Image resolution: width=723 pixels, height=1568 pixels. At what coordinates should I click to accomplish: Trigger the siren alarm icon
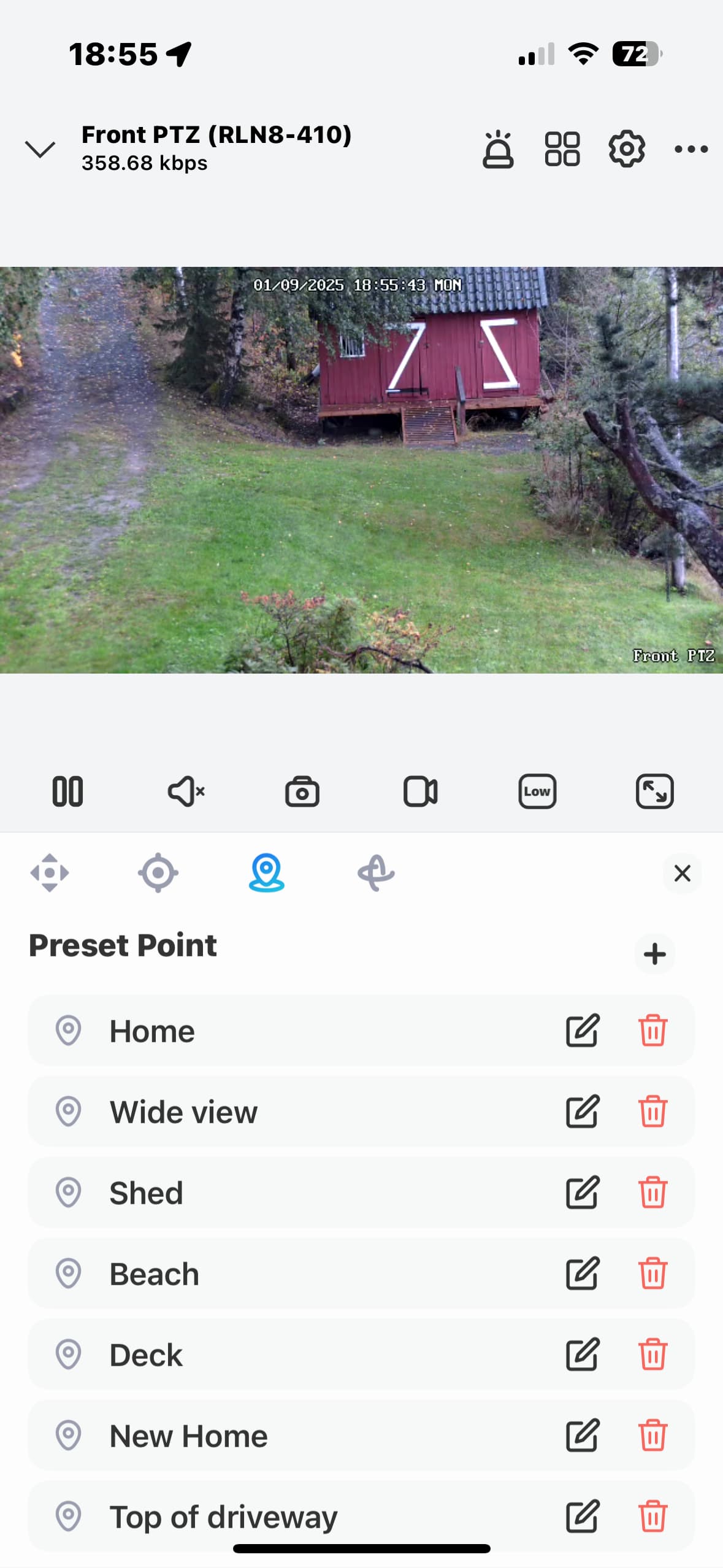pos(497,149)
